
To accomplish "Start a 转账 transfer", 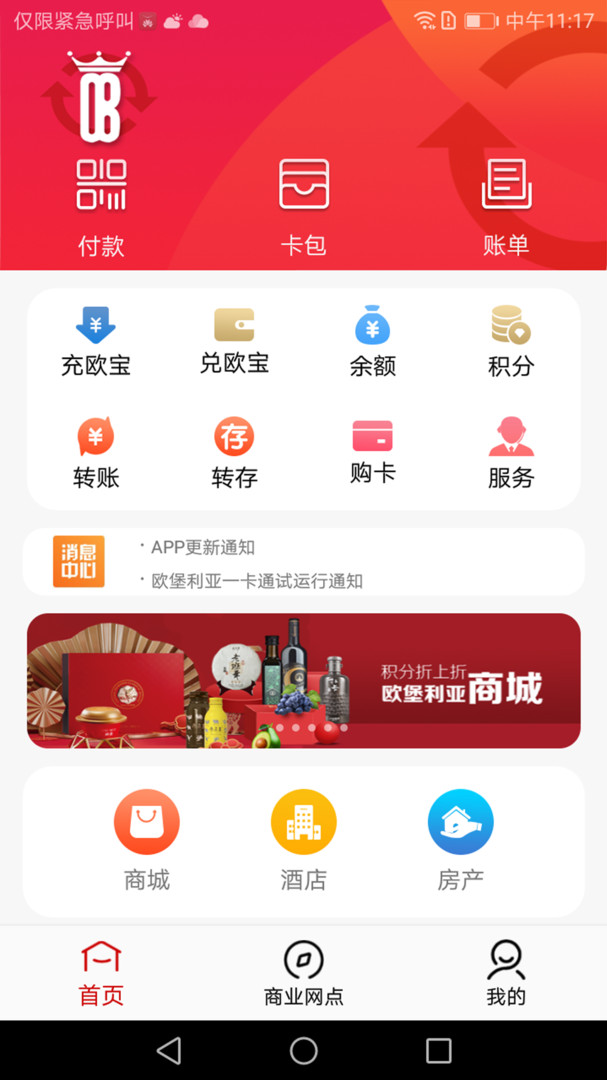I will pos(96,453).
